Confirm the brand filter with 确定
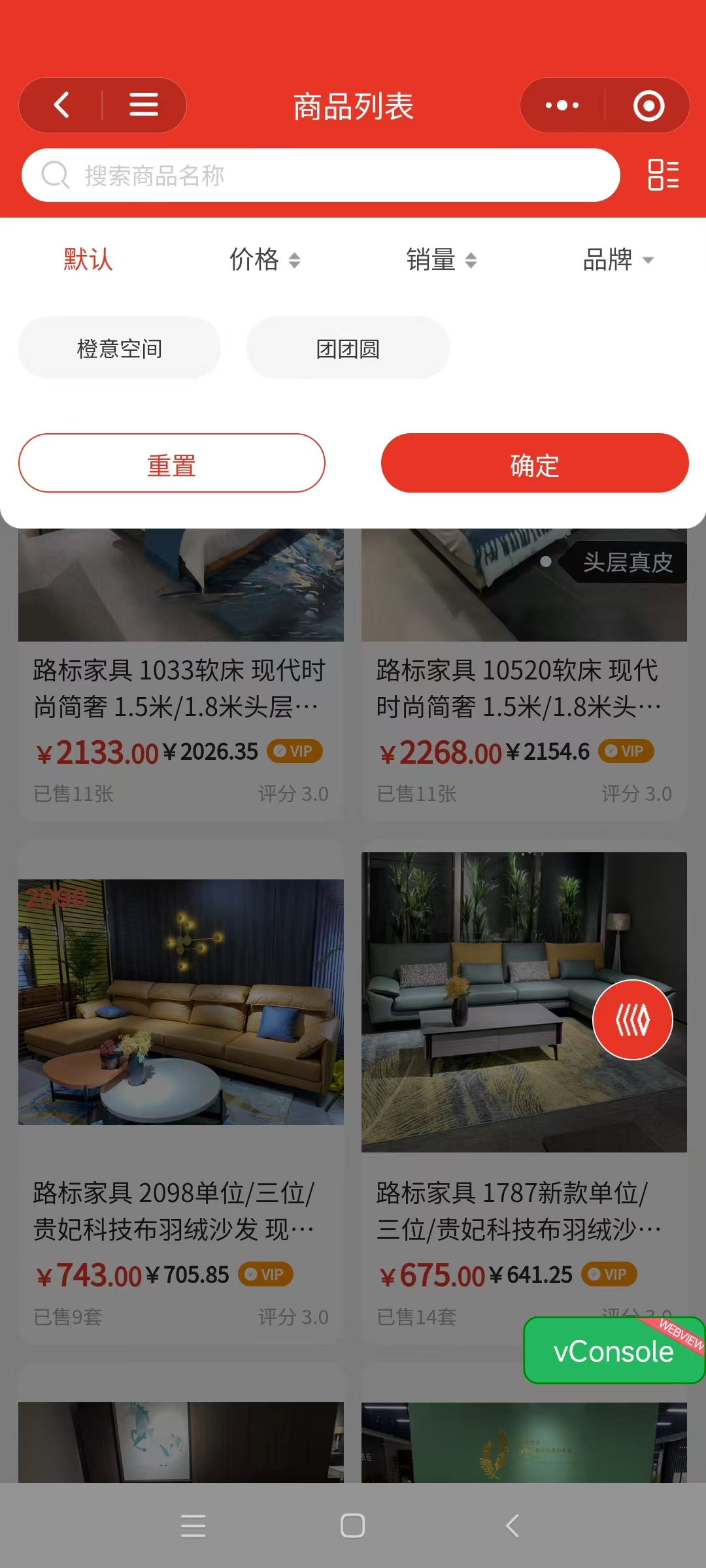 pyautogui.click(x=535, y=463)
